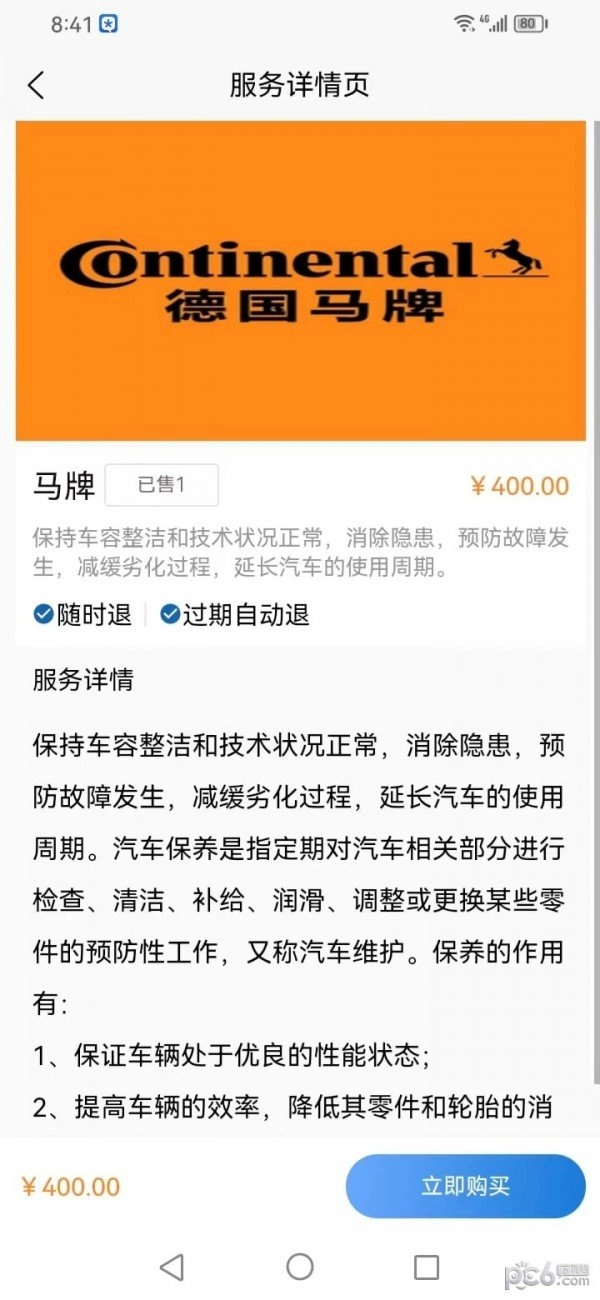Image resolution: width=600 pixels, height=1300 pixels.
Task: Go back from the service detail page
Action: (36, 85)
